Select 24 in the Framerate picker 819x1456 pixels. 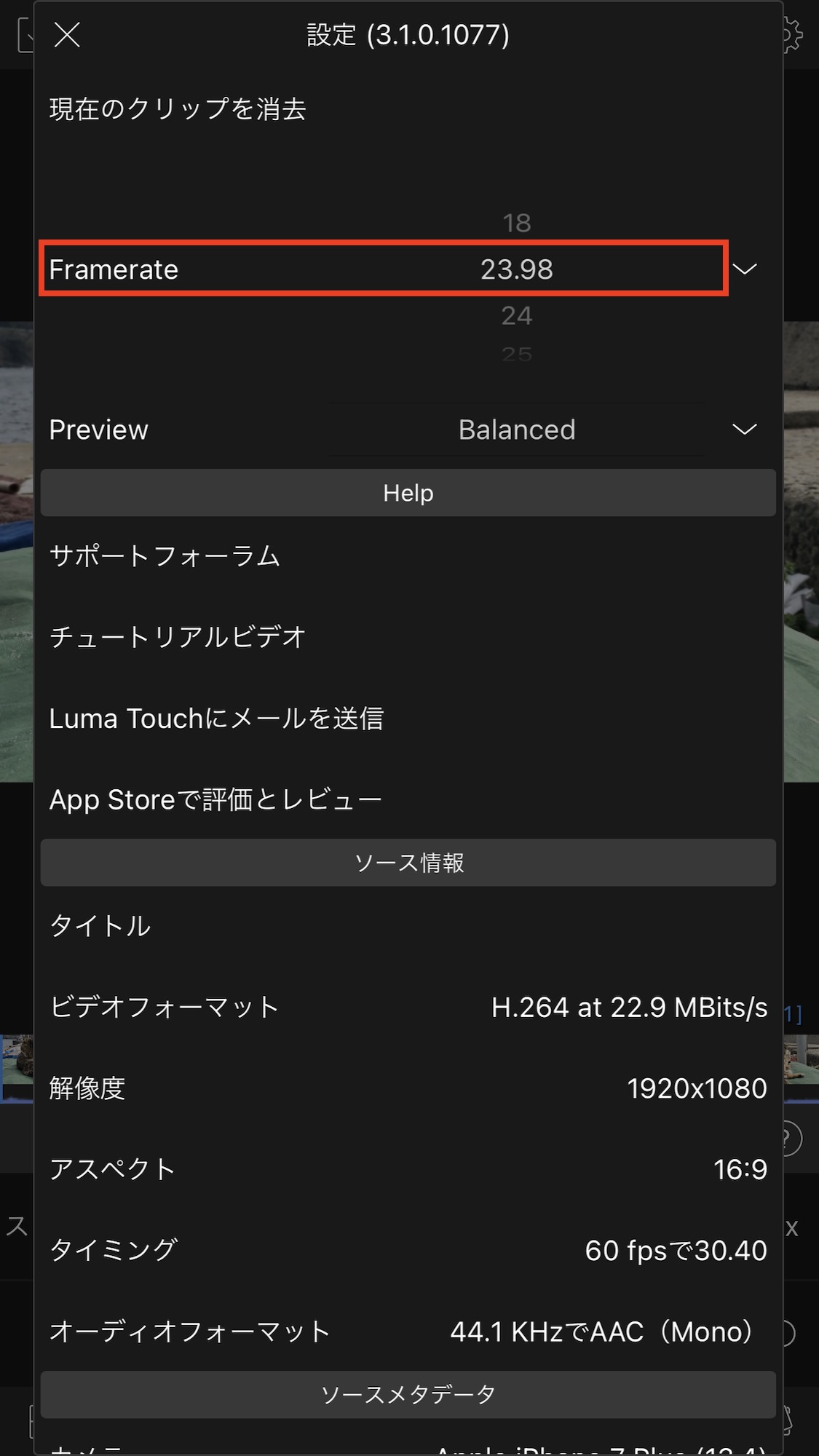(x=516, y=315)
